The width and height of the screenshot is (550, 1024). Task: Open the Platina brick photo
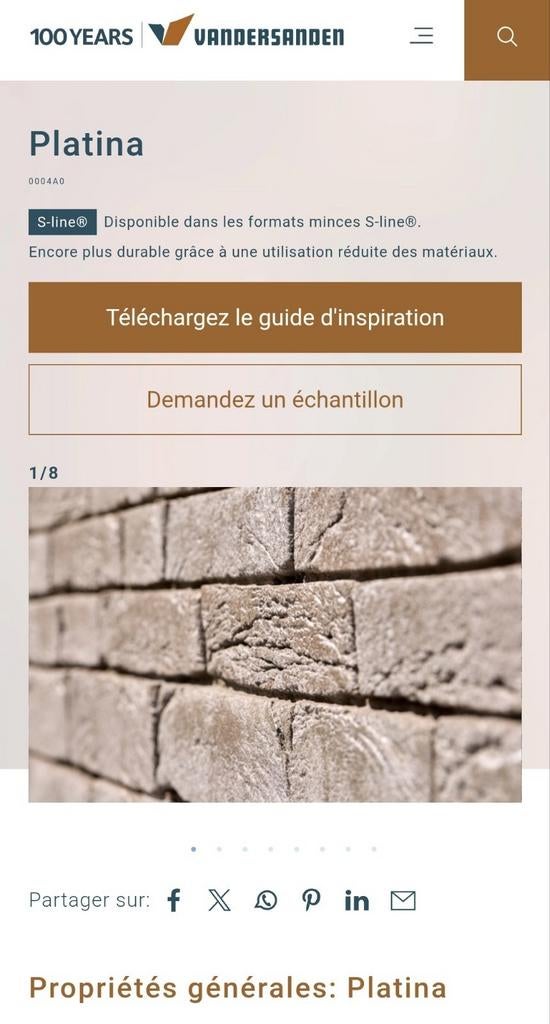tap(275, 645)
